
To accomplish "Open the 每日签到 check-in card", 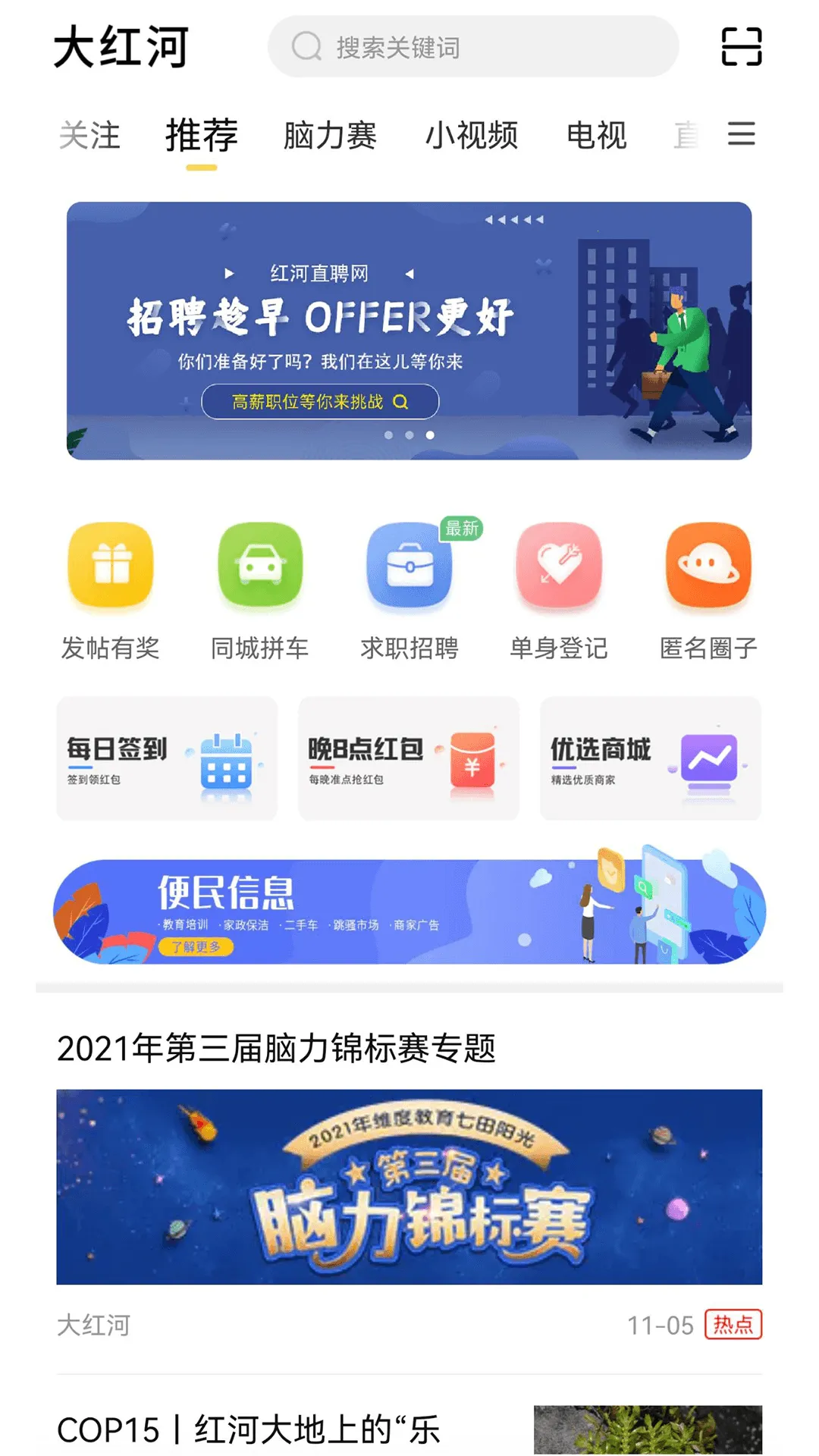I will pyautogui.click(x=167, y=758).
